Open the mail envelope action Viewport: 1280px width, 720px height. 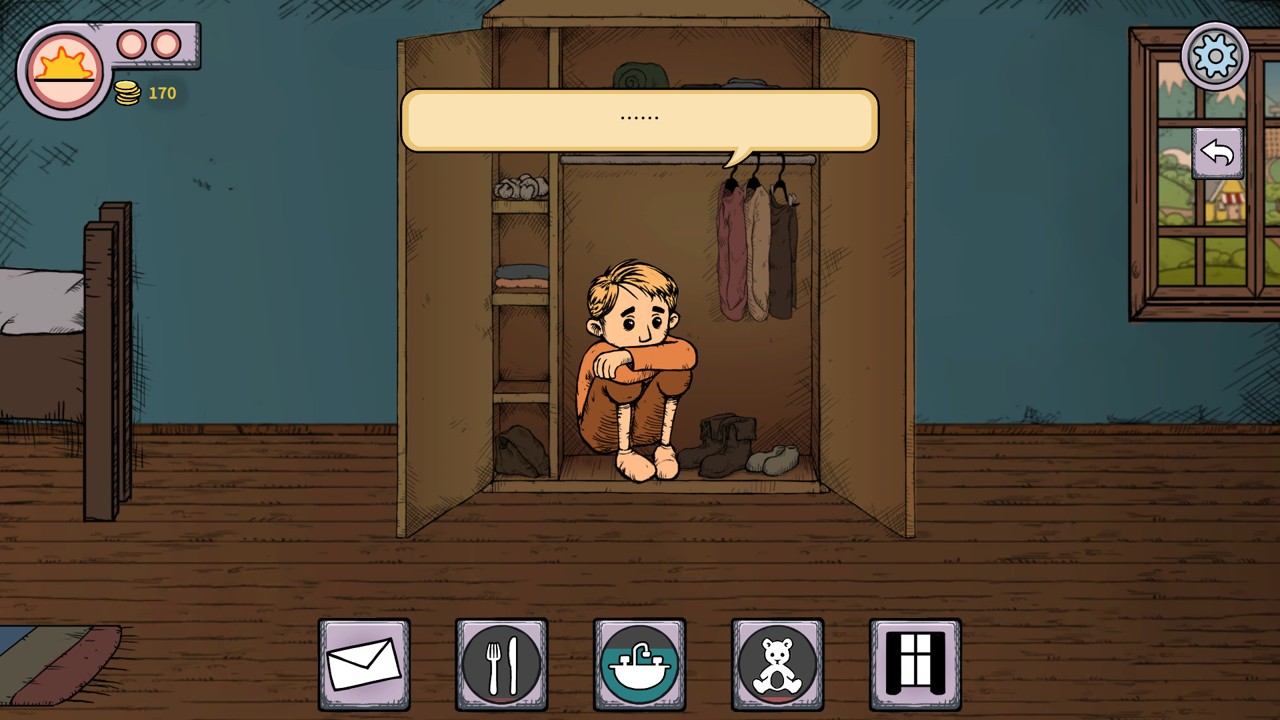pos(364,665)
